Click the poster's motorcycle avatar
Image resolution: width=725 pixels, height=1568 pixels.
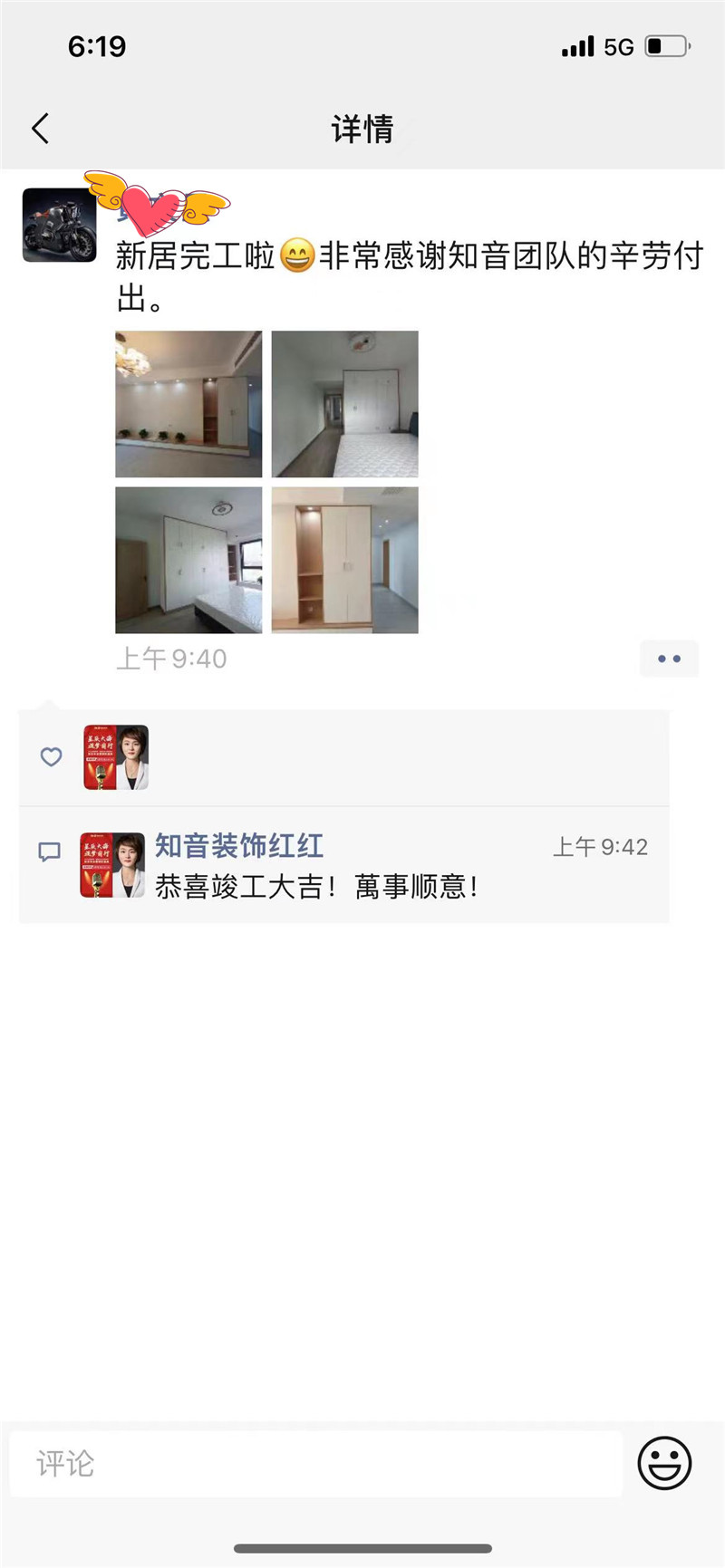[58, 225]
